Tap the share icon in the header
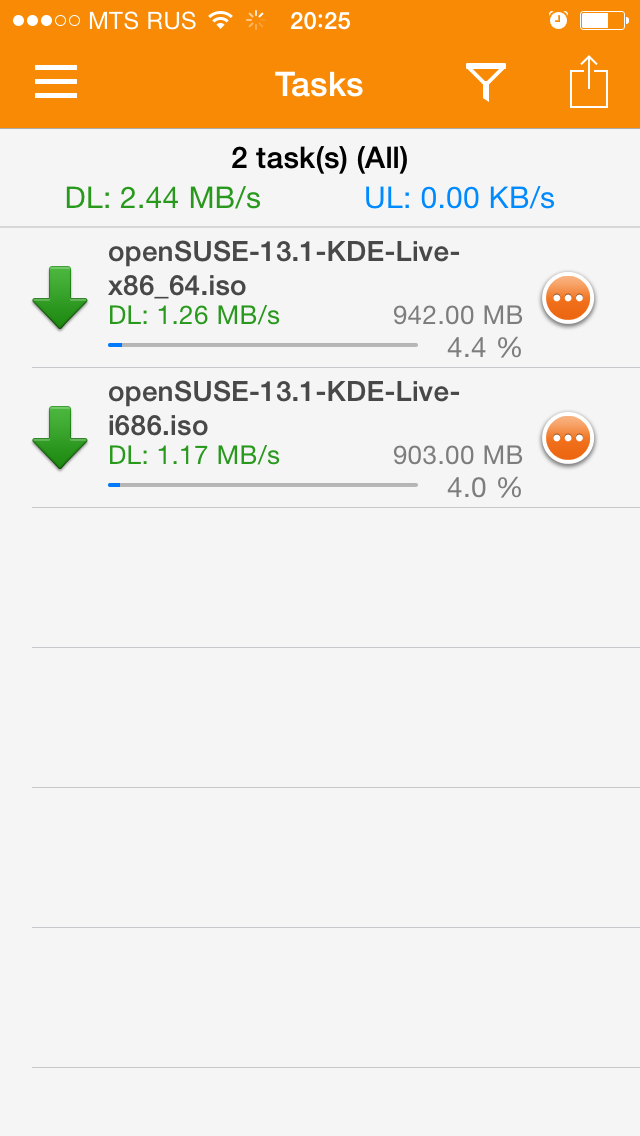The height and width of the screenshot is (1136, 640). coord(588,82)
